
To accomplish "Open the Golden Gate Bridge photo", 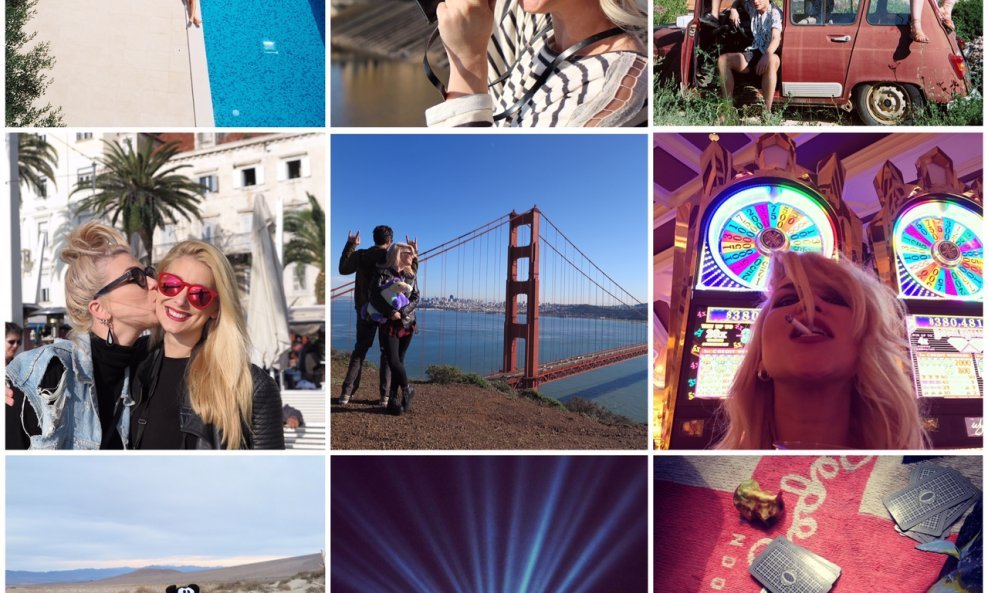I will 489,291.
